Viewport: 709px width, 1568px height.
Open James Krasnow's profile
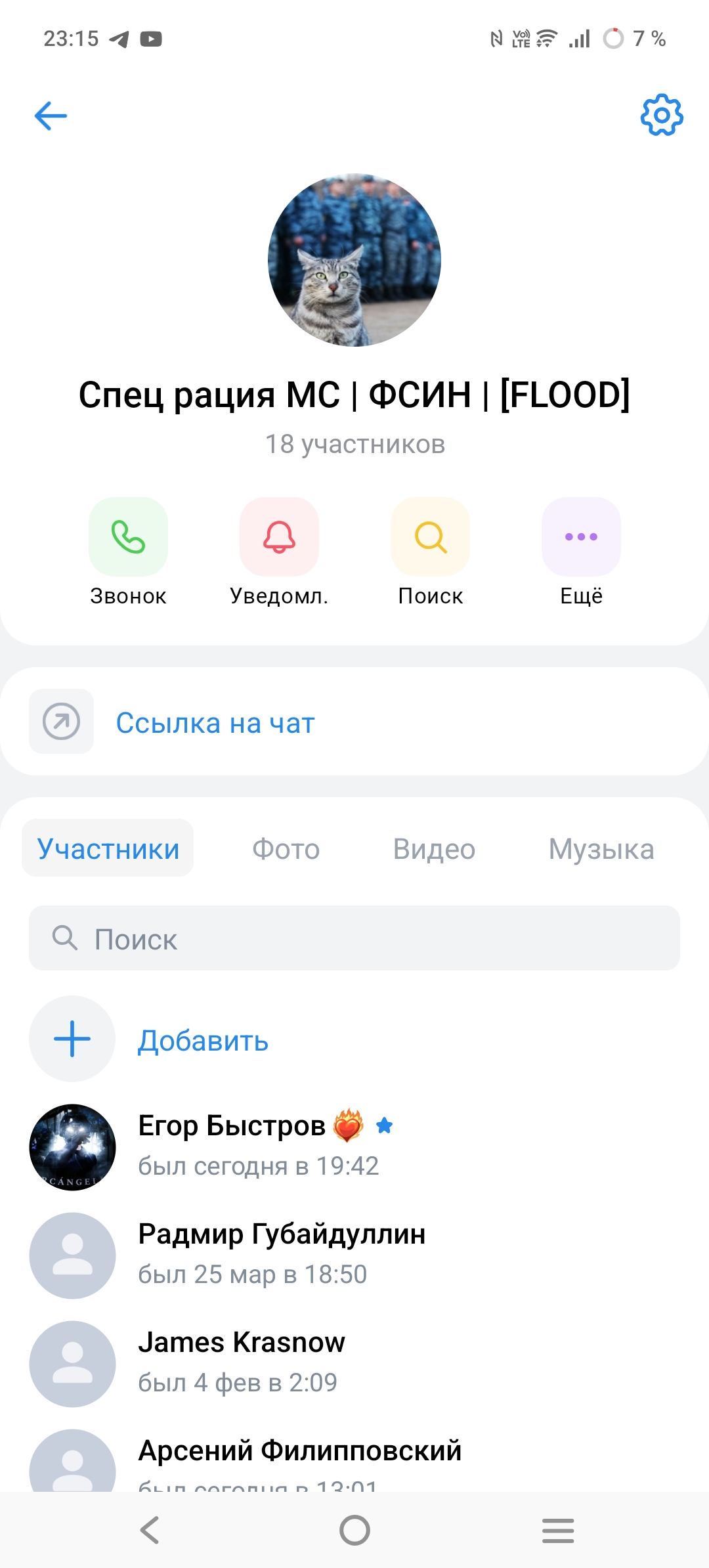click(242, 1362)
